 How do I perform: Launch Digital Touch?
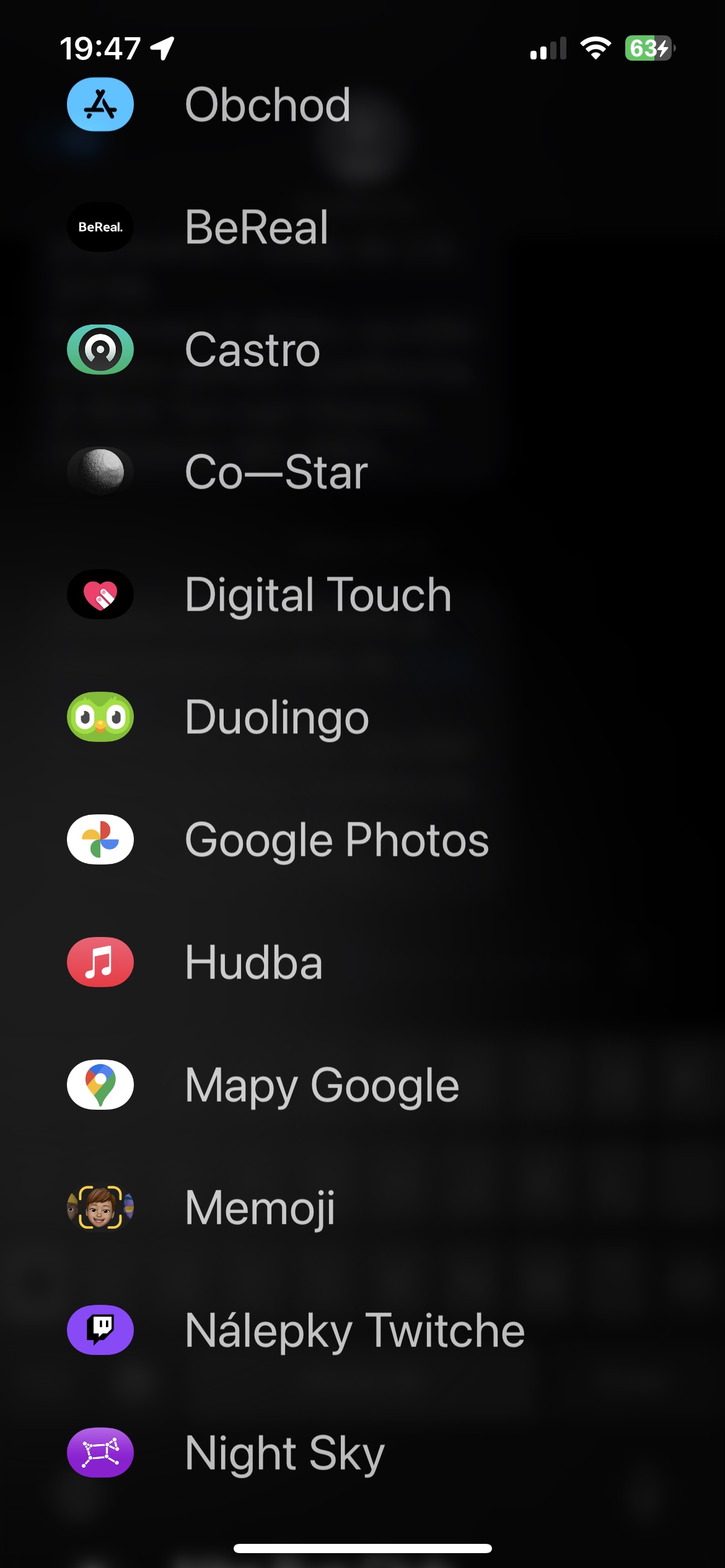coord(318,595)
